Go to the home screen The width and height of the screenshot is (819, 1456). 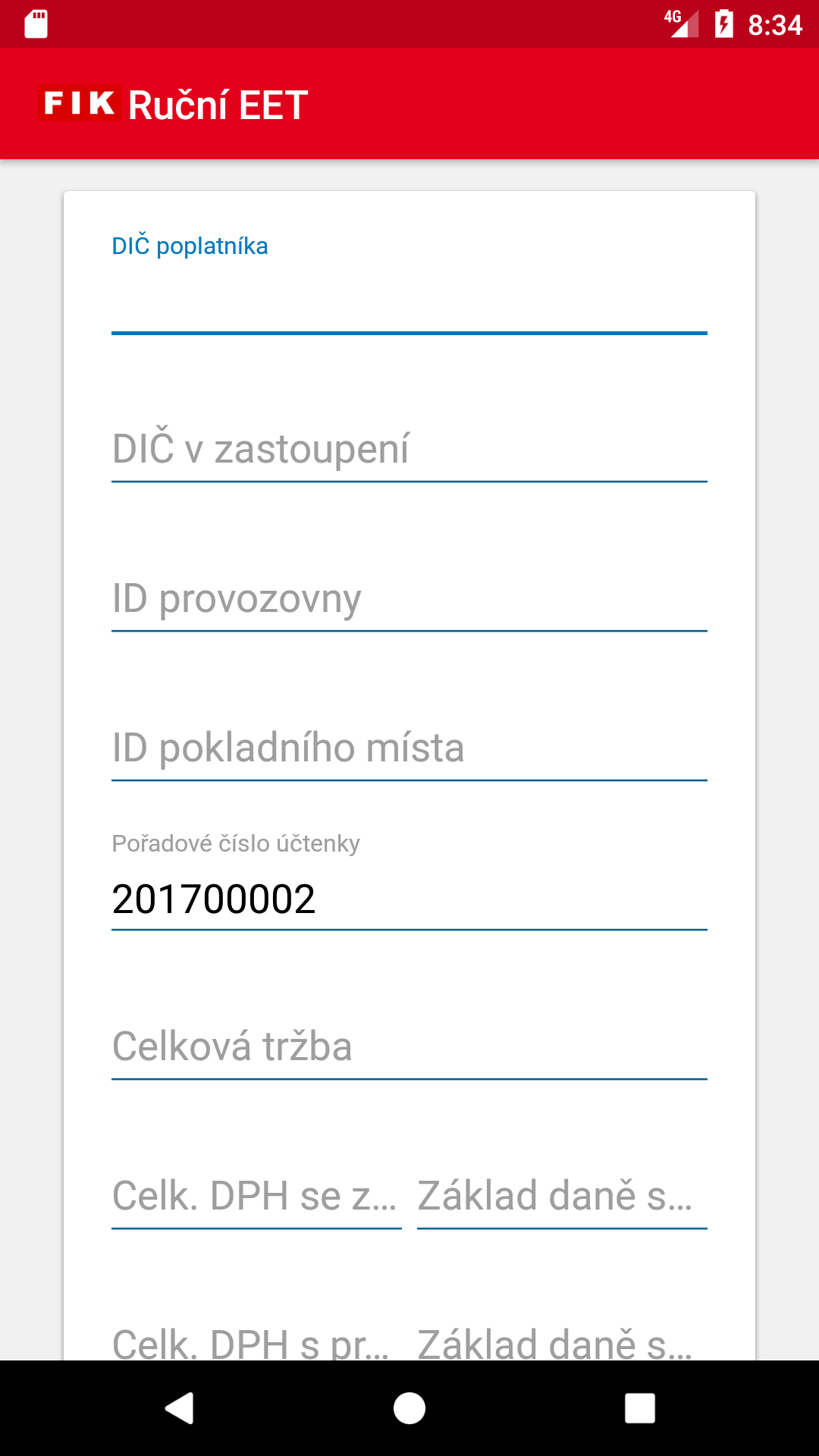[409, 1408]
